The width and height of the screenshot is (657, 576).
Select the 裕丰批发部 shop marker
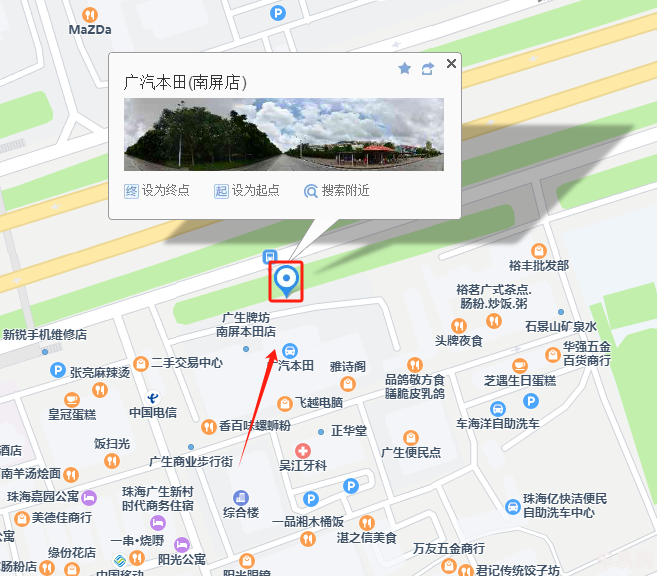pyautogui.click(x=539, y=250)
